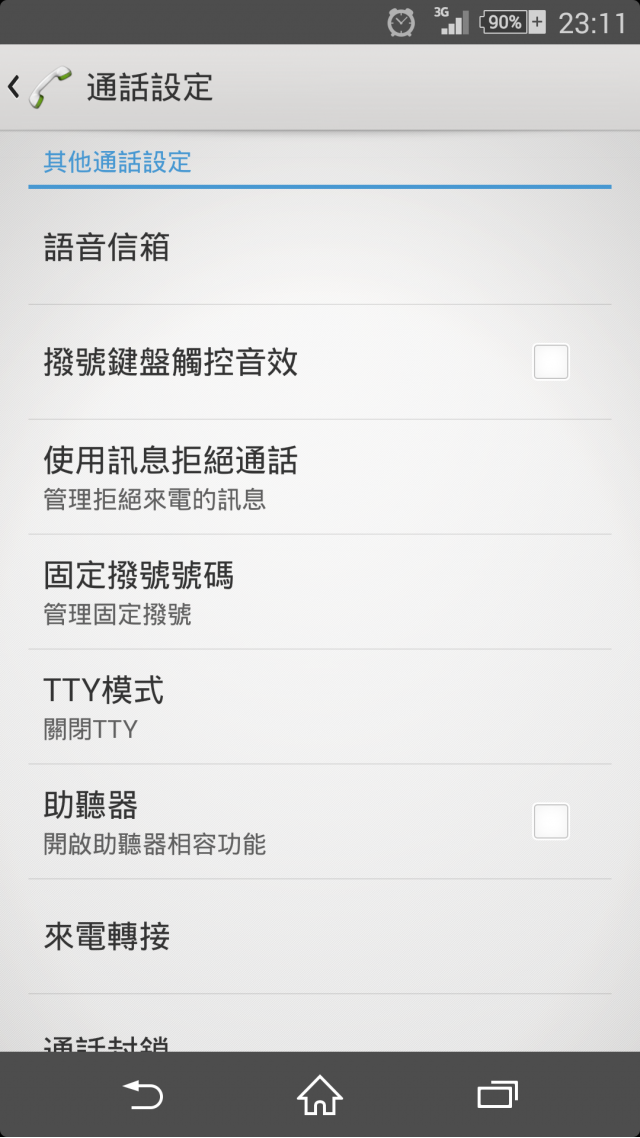Select TTY模式 option
640x1138 pixels.
point(320,706)
